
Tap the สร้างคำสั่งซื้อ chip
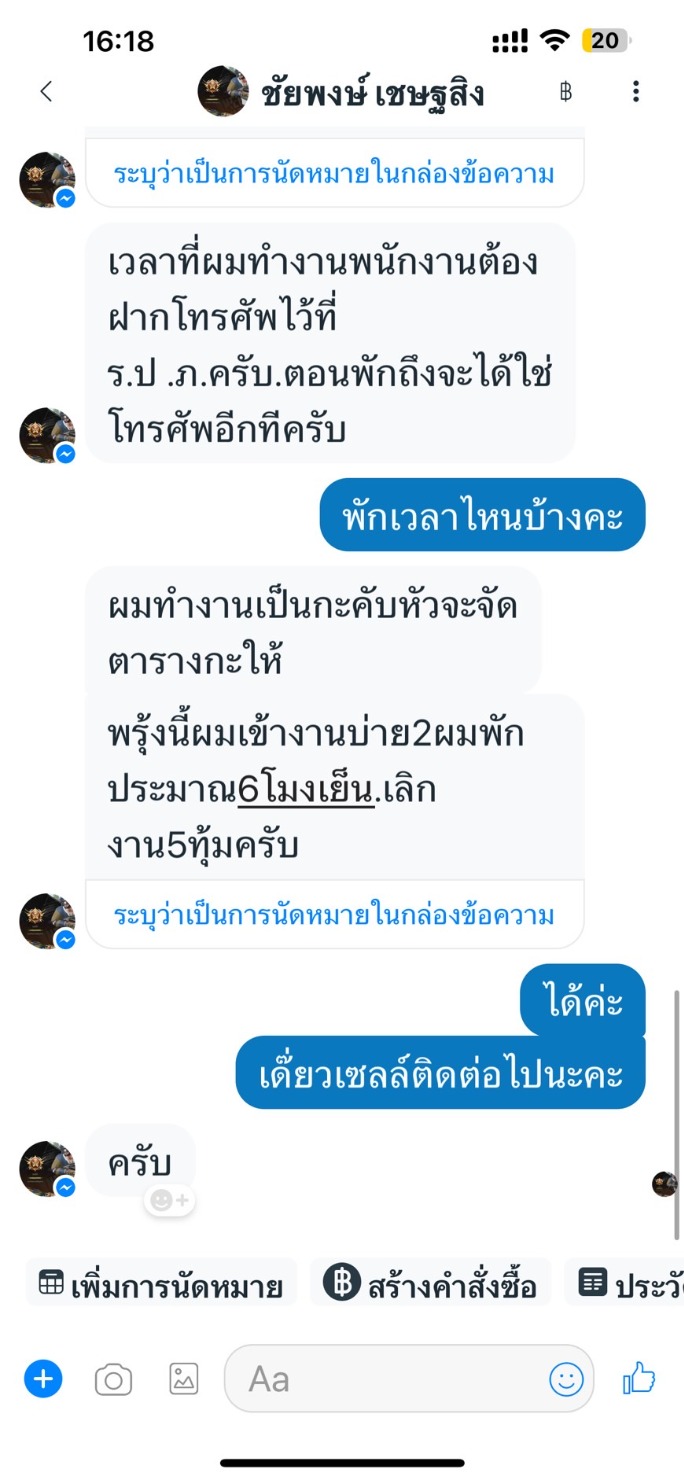[x=431, y=1285]
